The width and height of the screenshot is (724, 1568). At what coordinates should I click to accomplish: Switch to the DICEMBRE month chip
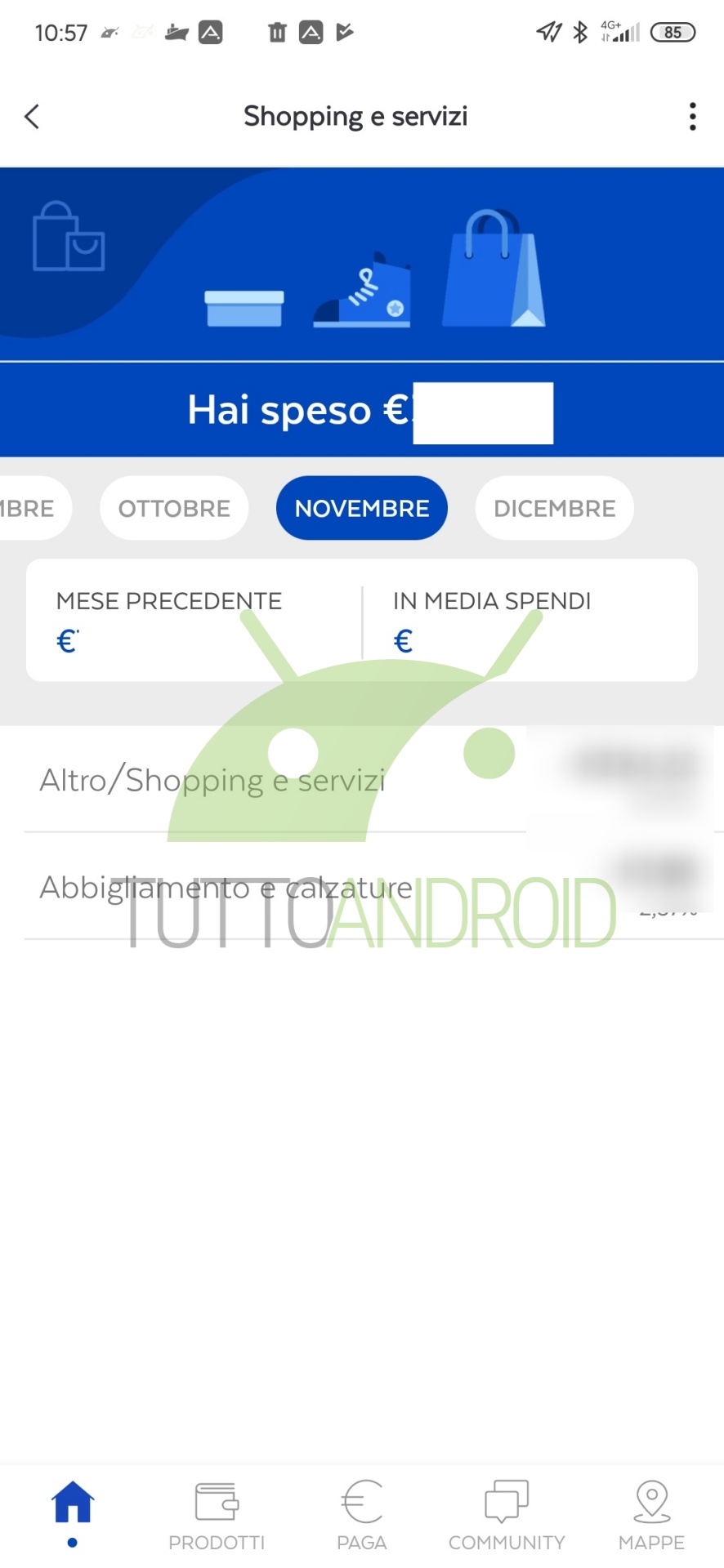click(554, 508)
